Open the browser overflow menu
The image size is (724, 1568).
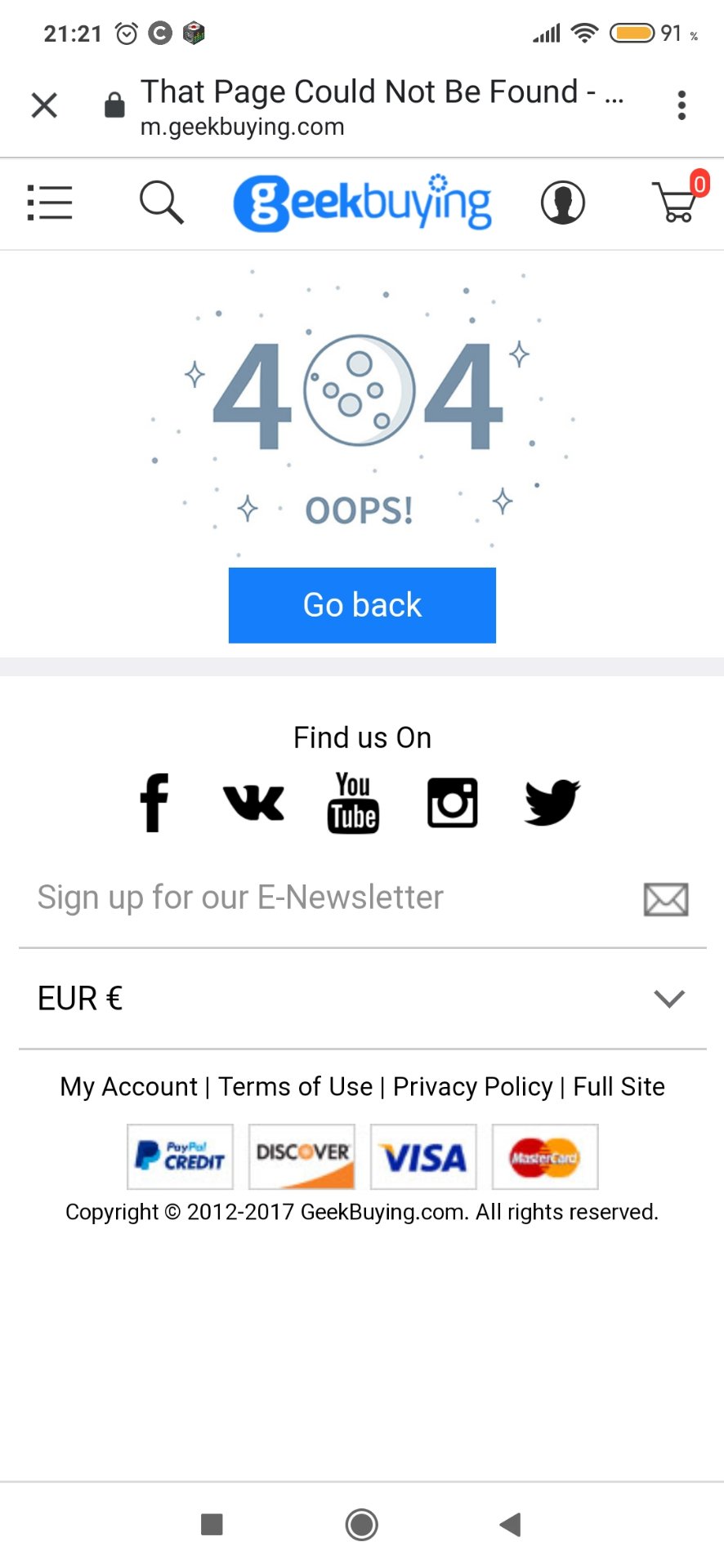pyautogui.click(x=682, y=105)
